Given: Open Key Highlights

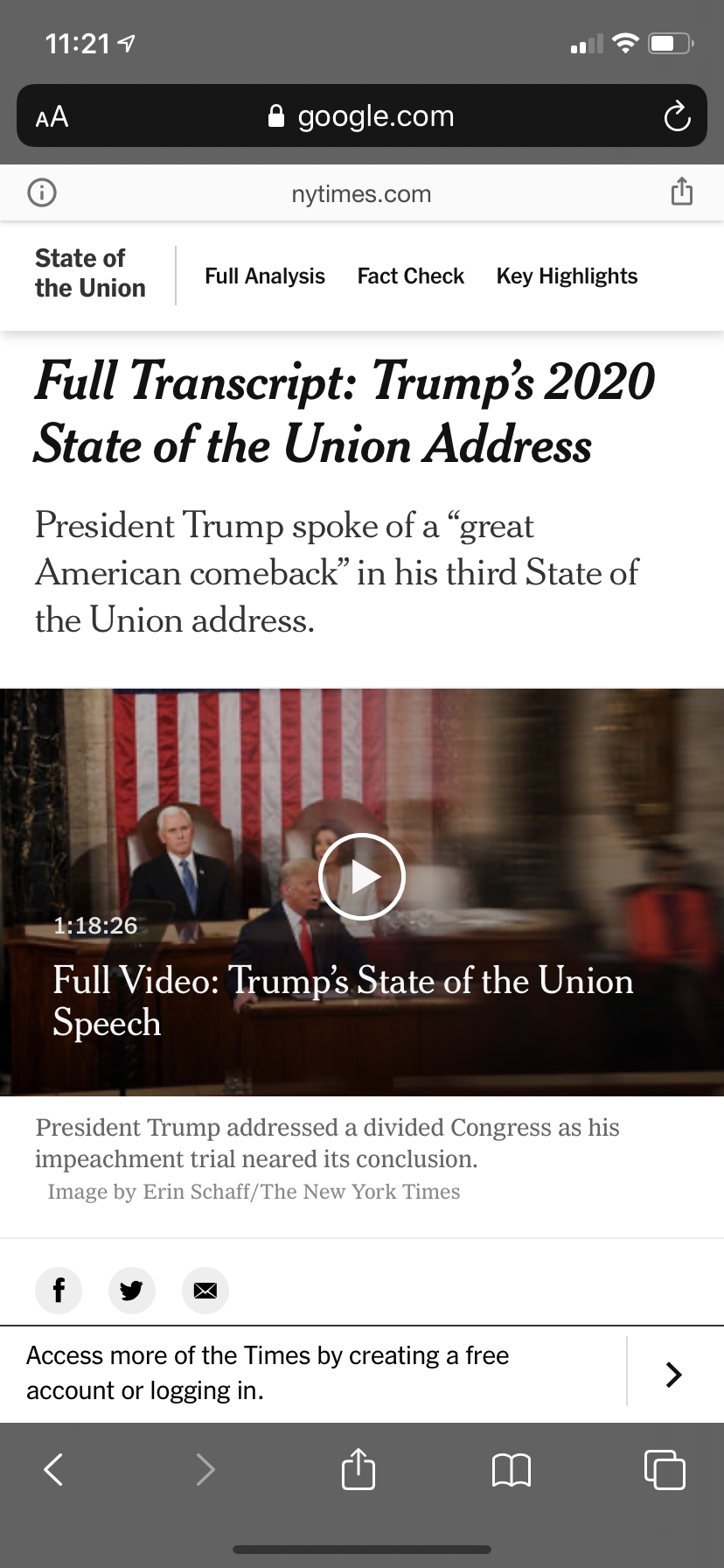Looking at the screenshot, I should pos(567,276).
